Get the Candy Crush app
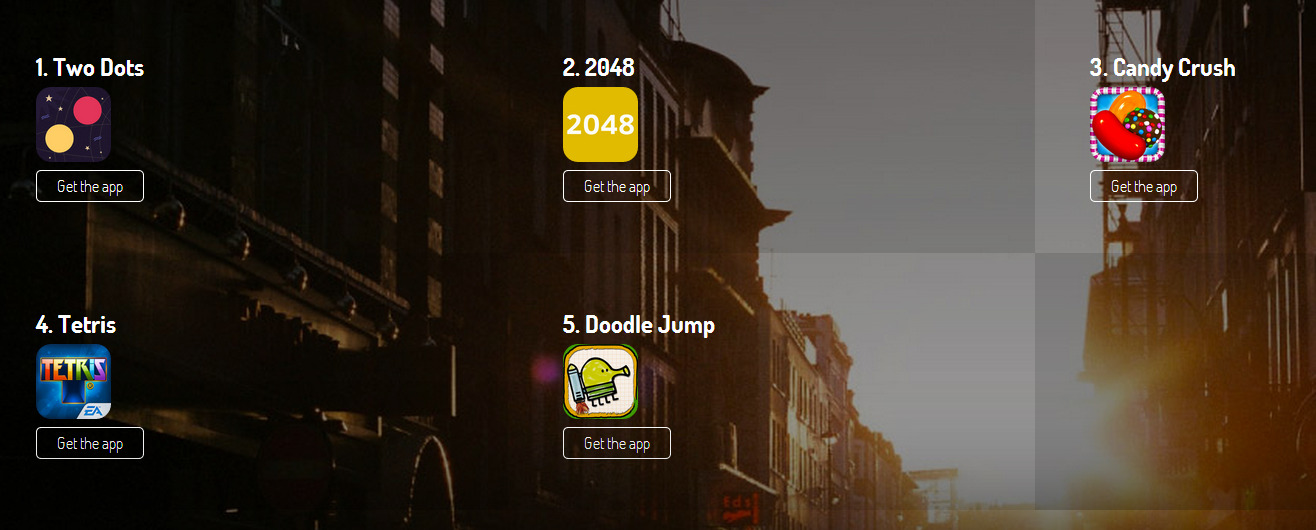This screenshot has height=530, width=1316. (1143, 186)
